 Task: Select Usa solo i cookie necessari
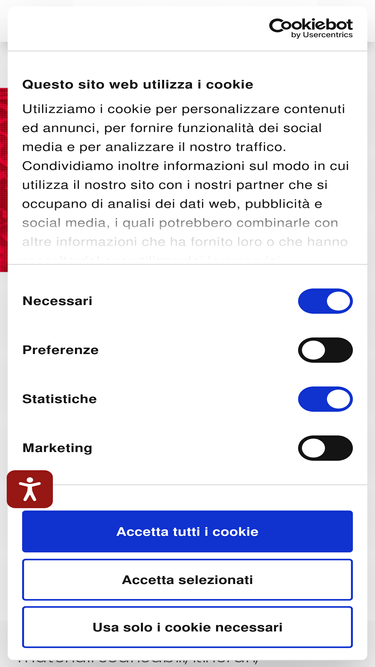point(188,627)
